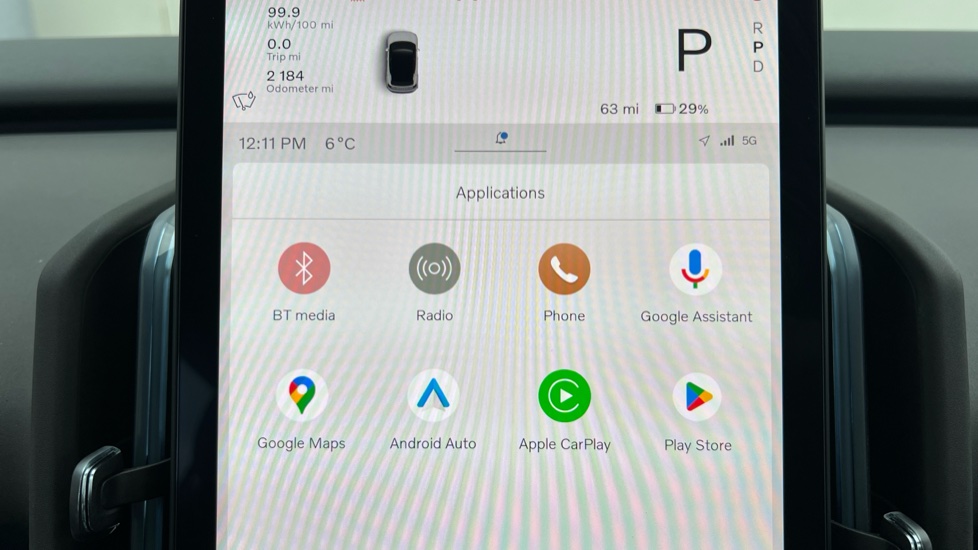Launch the Radio app
Viewport: 978px width, 550px height.
[x=434, y=269]
